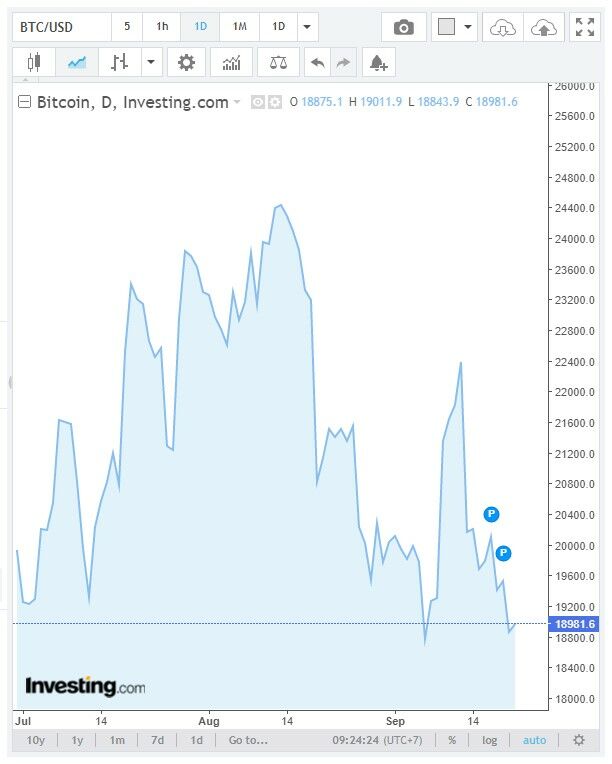
Task: Edit the BTC/USD symbol field
Action: pyautogui.click(x=60, y=27)
